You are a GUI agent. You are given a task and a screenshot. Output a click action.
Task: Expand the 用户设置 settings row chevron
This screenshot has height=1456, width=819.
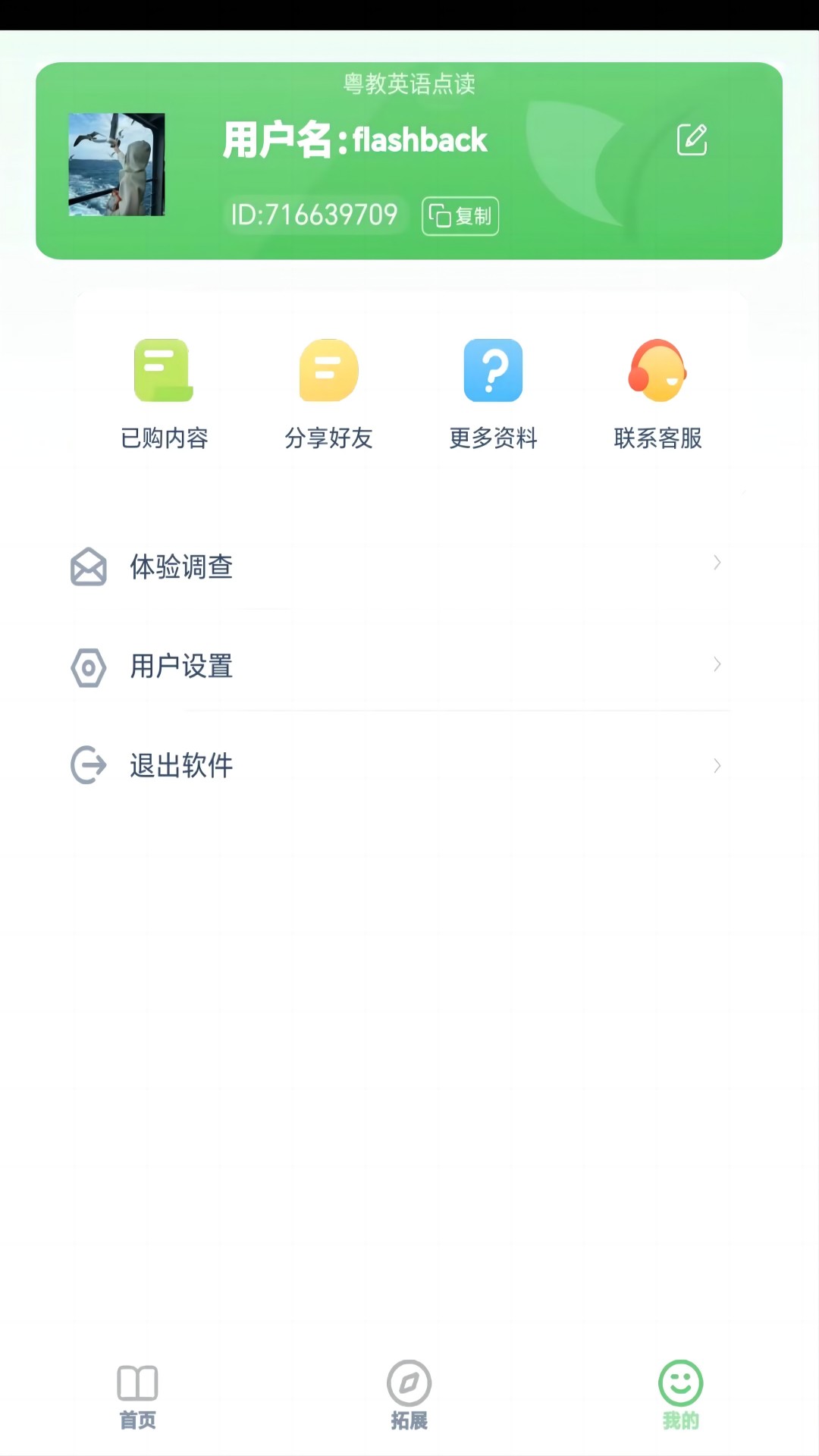point(717,664)
